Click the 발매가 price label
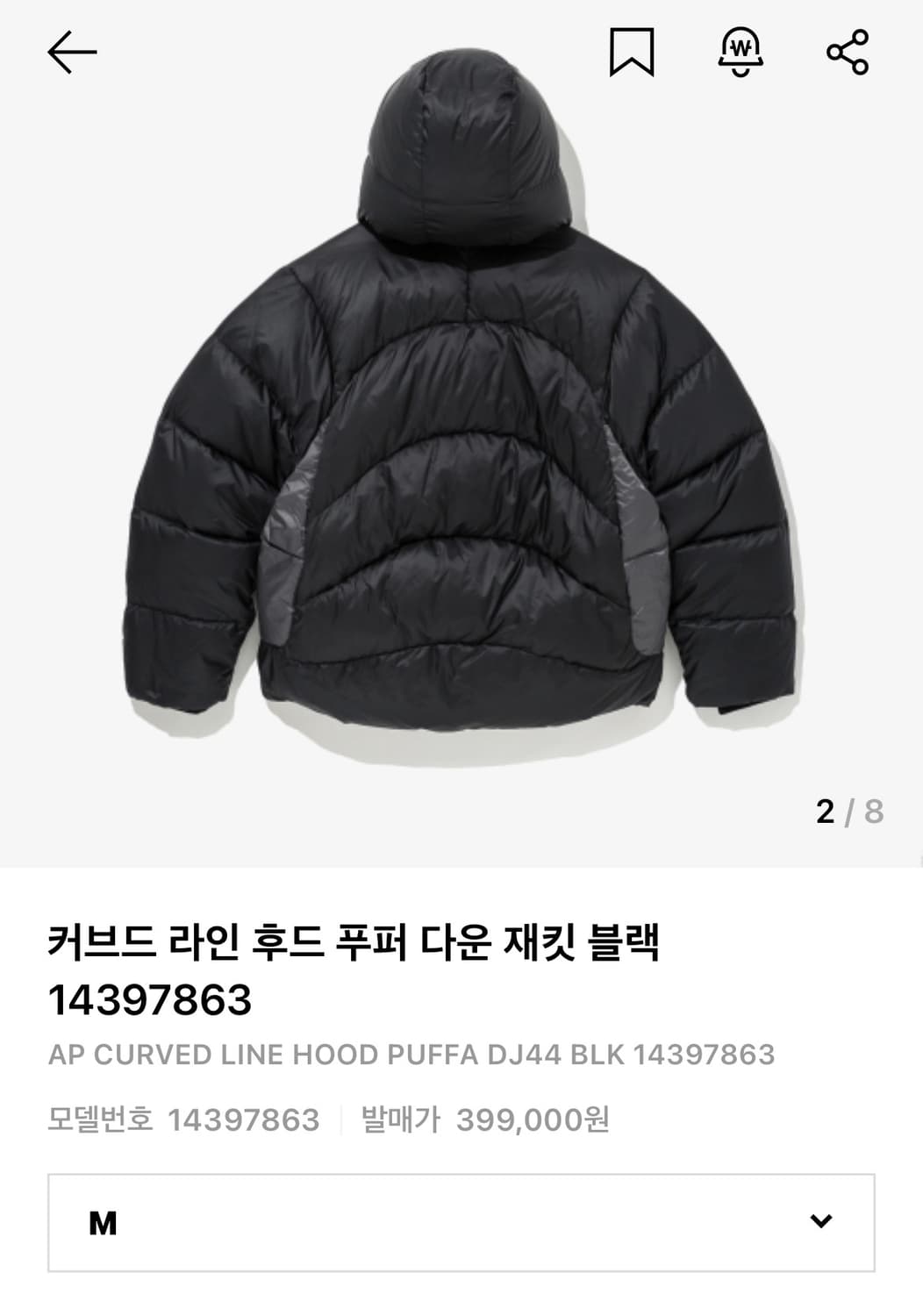Viewport: 923px width, 1316px height. point(402,1117)
